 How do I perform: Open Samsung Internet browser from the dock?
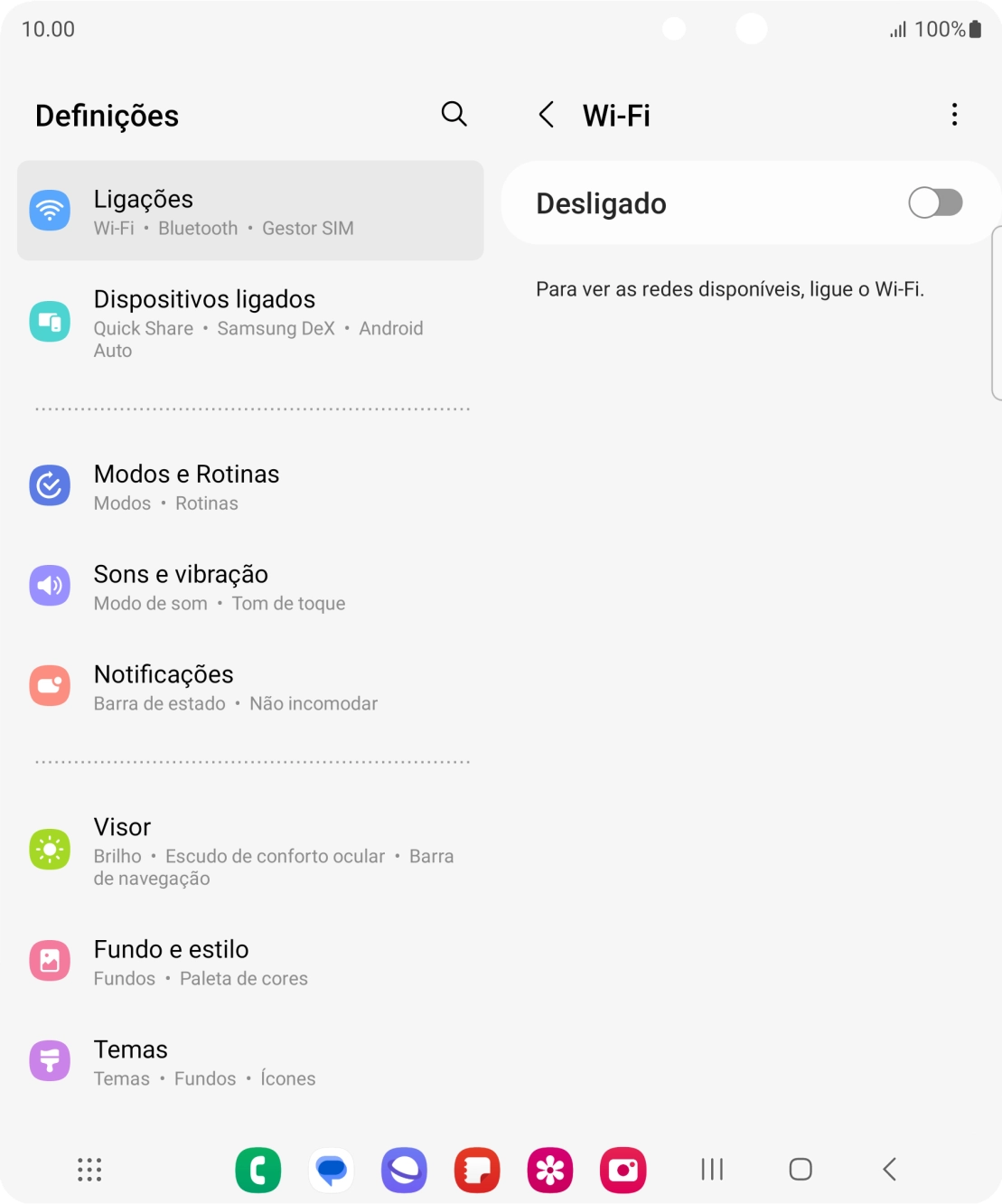pyautogui.click(x=404, y=1170)
